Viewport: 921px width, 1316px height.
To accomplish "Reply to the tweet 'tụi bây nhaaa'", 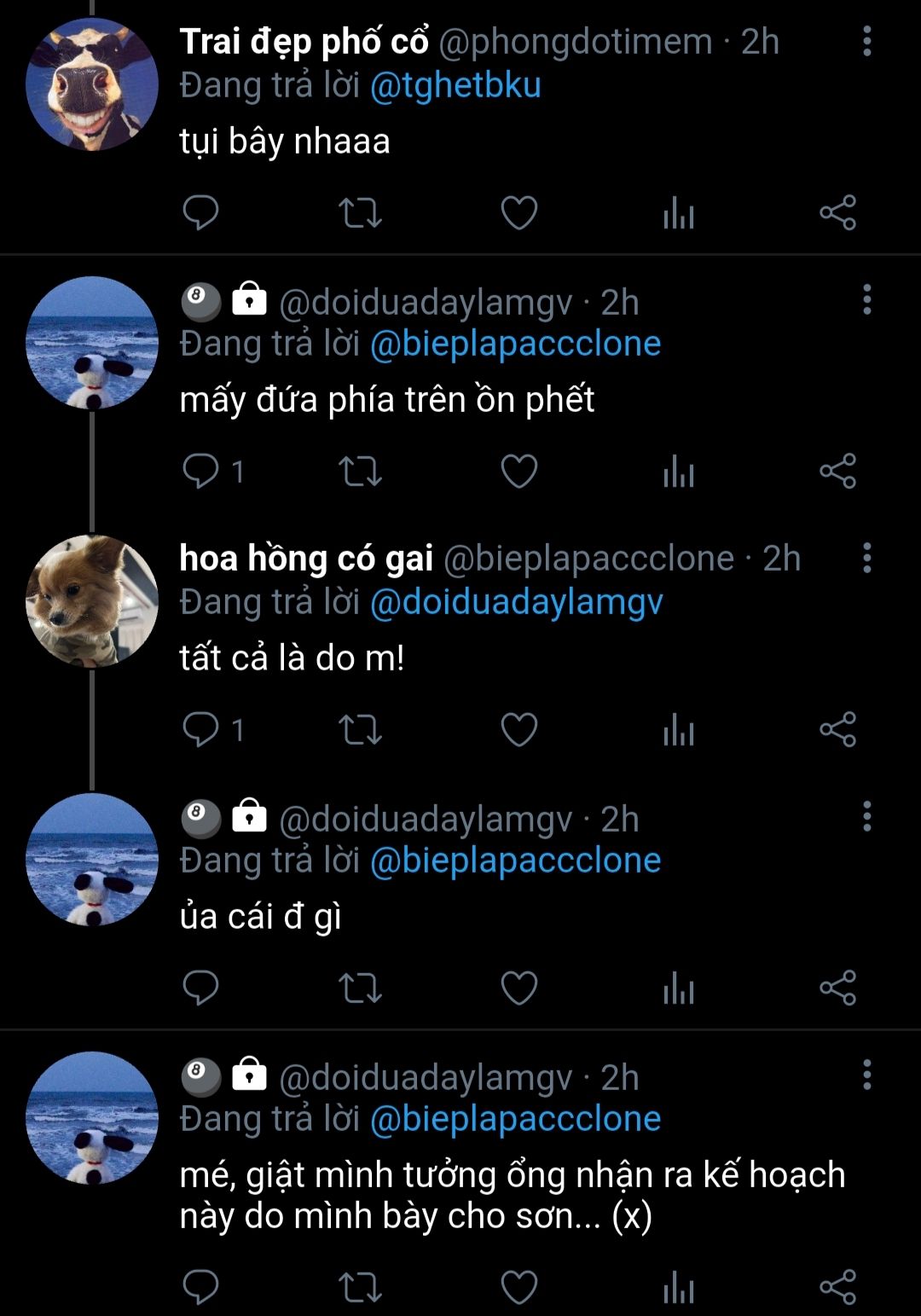I will [201, 213].
